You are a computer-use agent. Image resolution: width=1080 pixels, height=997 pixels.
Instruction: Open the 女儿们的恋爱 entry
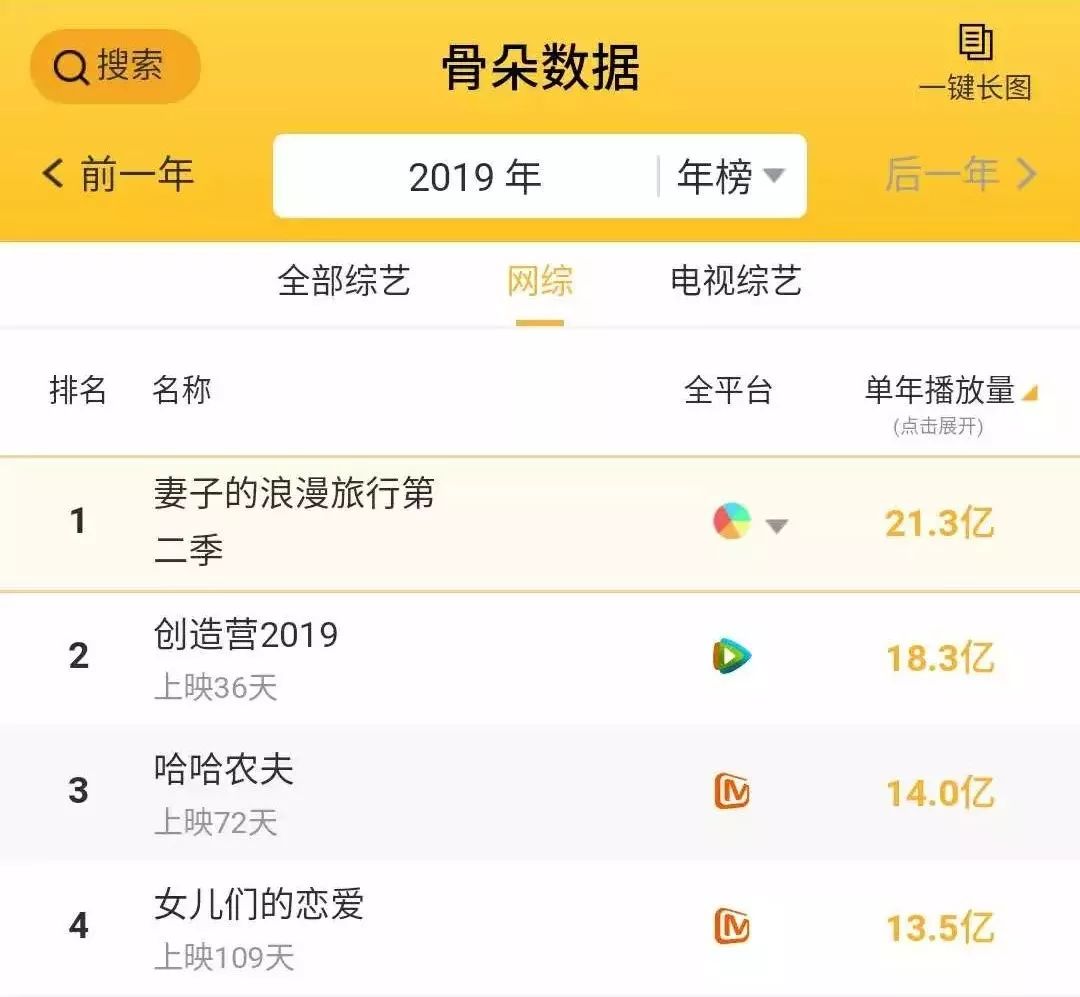click(259, 905)
